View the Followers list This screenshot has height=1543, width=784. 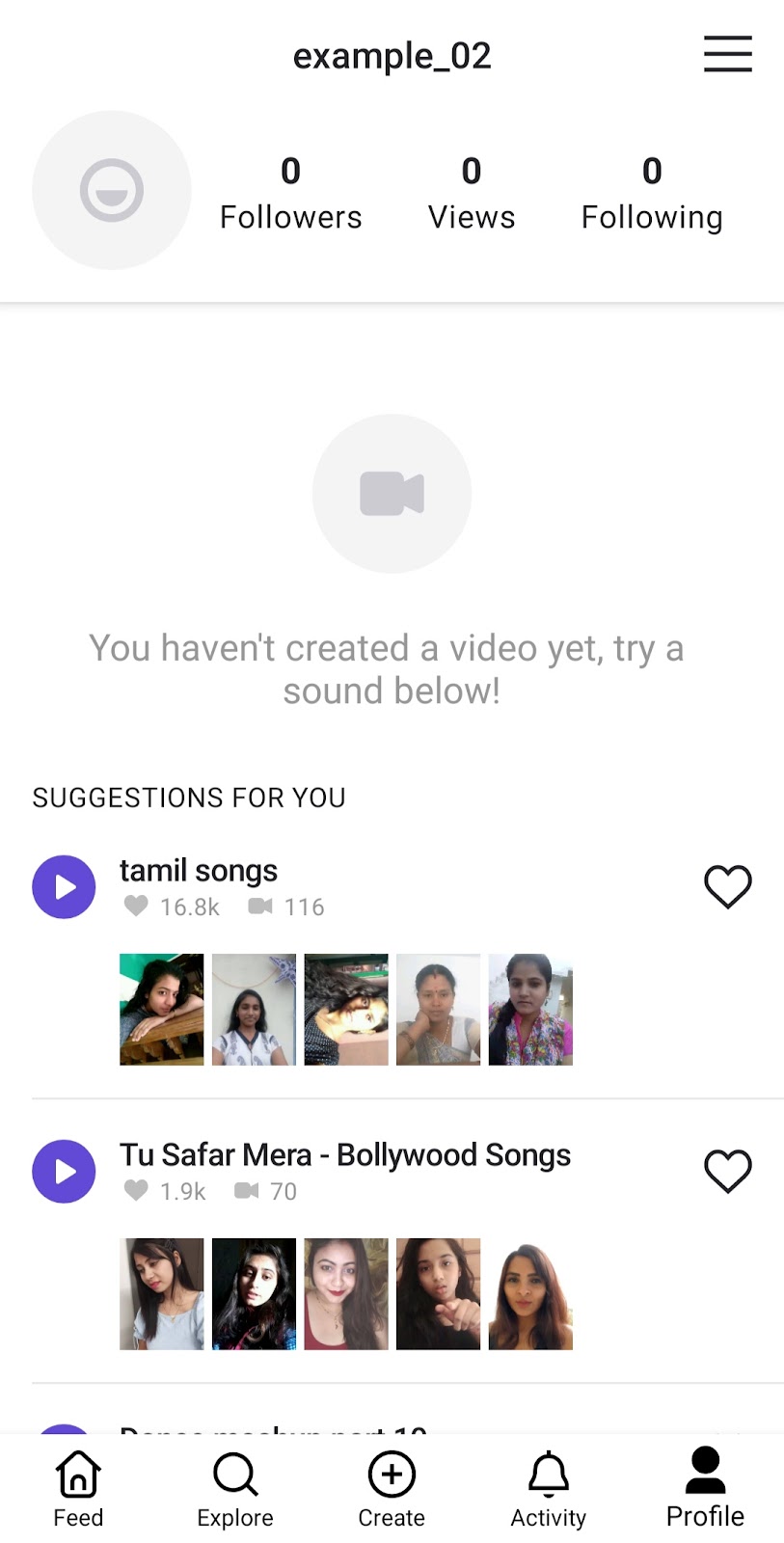pos(290,193)
